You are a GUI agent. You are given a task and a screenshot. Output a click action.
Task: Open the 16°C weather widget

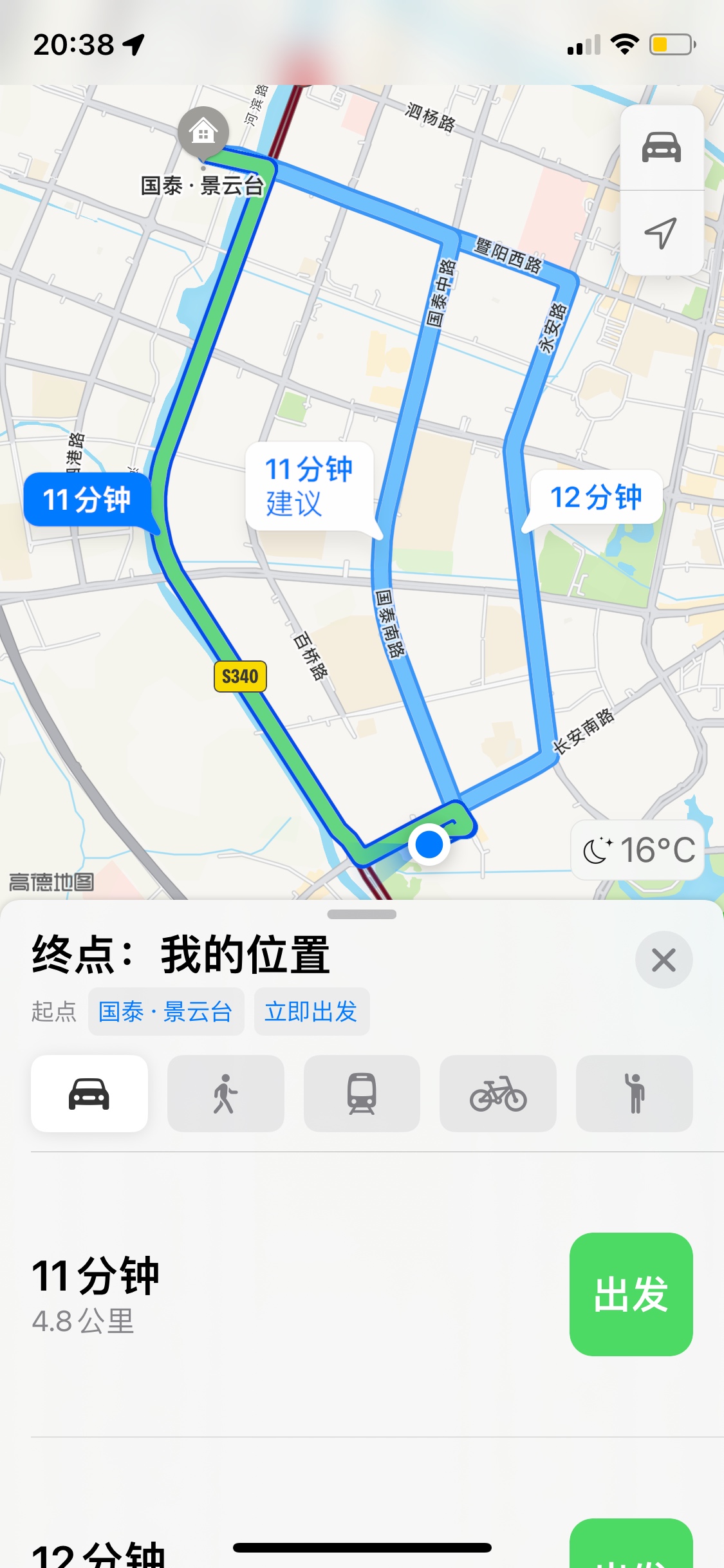[638, 850]
